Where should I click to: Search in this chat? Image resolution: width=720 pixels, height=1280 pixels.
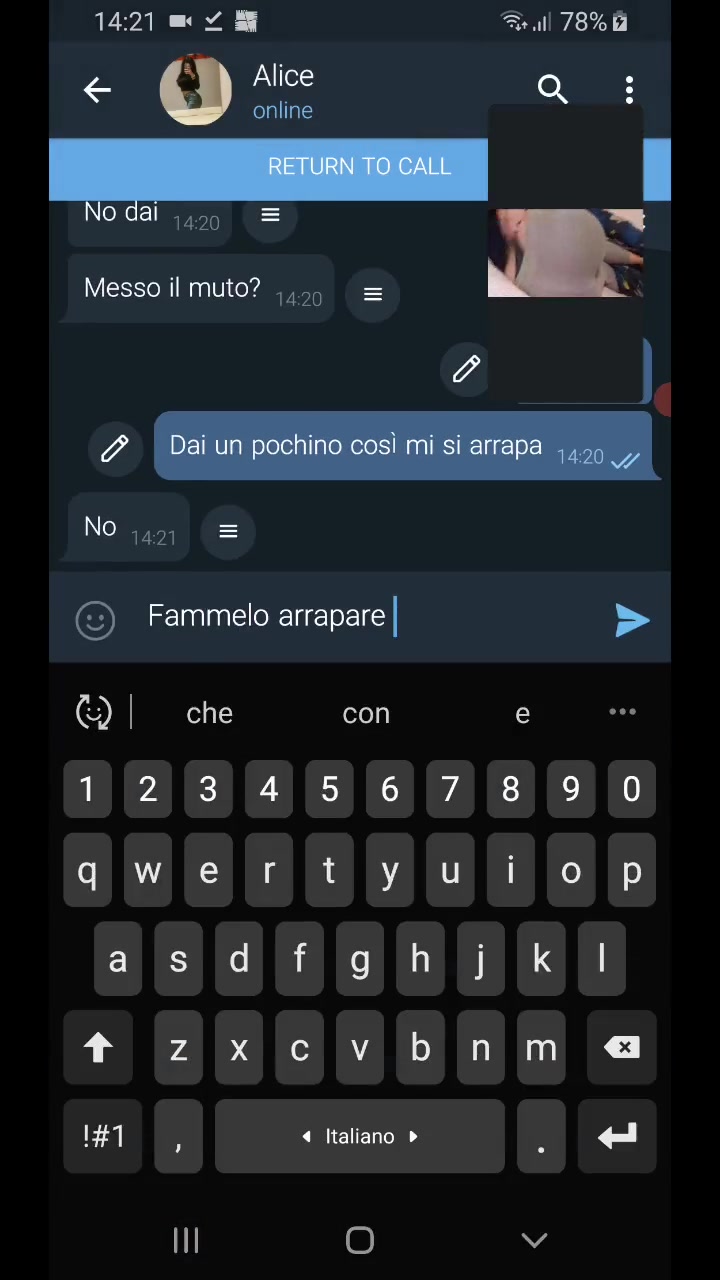[x=552, y=90]
